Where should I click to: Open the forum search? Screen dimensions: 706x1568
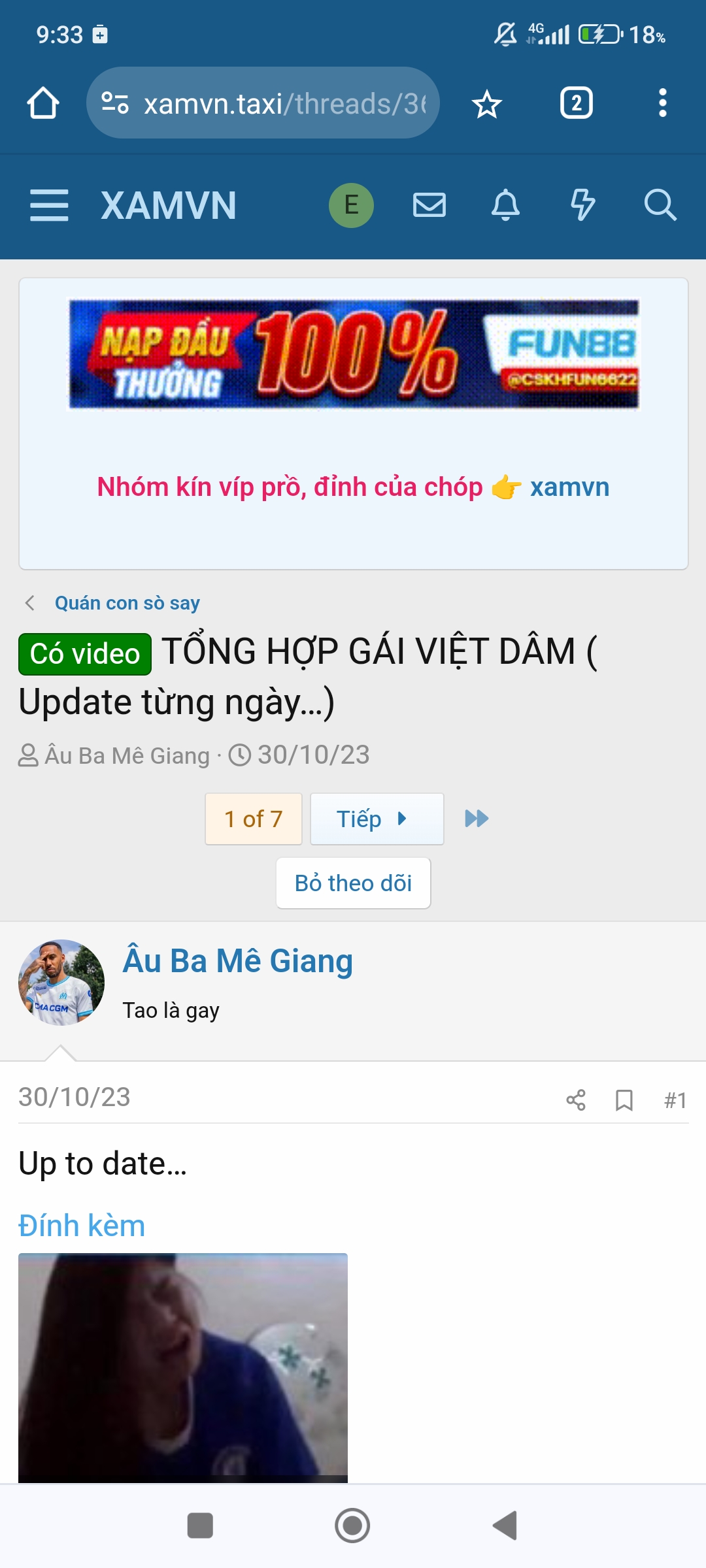pyautogui.click(x=660, y=206)
